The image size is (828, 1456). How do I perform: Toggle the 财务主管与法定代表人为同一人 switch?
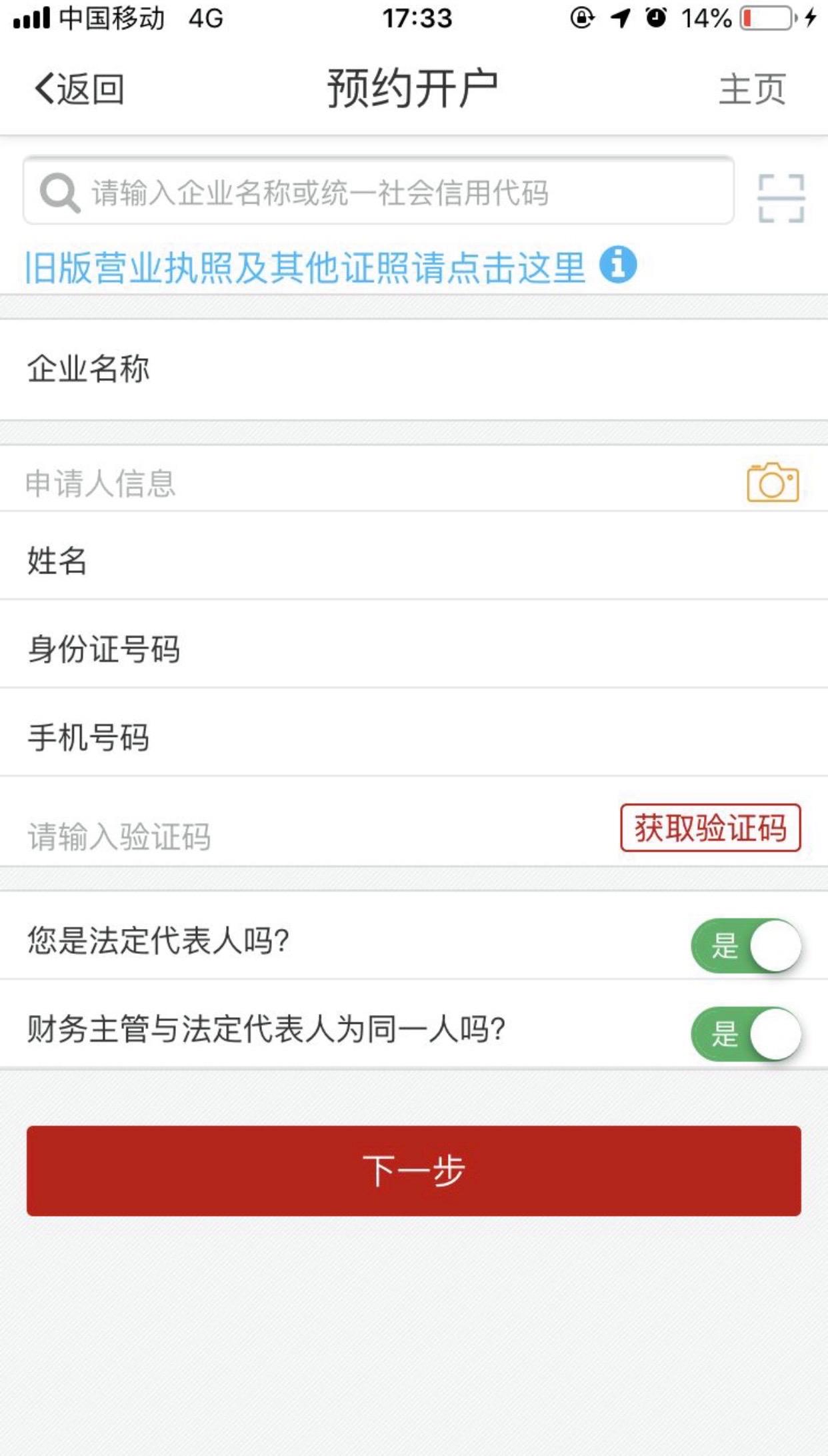(x=747, y=1034)
